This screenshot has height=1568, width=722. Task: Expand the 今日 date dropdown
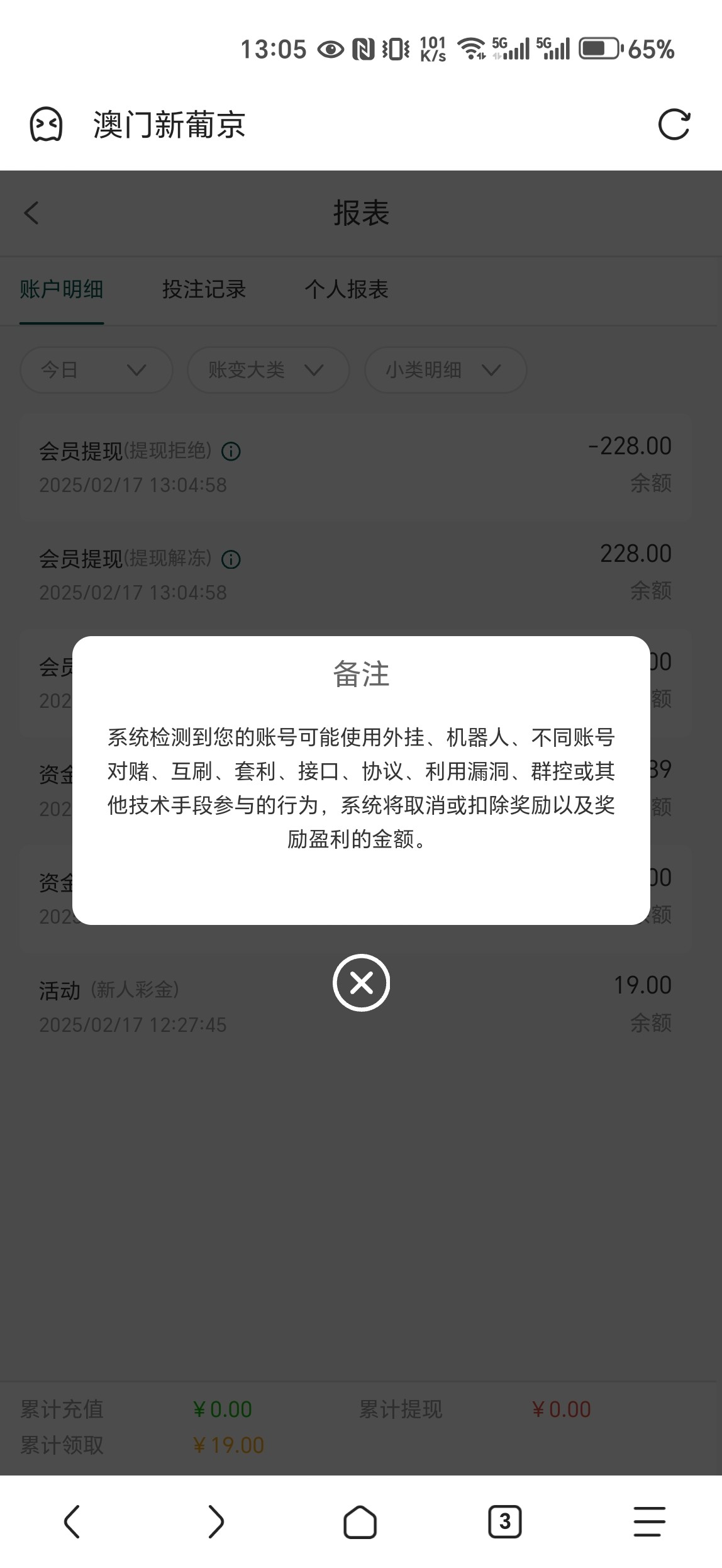(x=96, y=370)
